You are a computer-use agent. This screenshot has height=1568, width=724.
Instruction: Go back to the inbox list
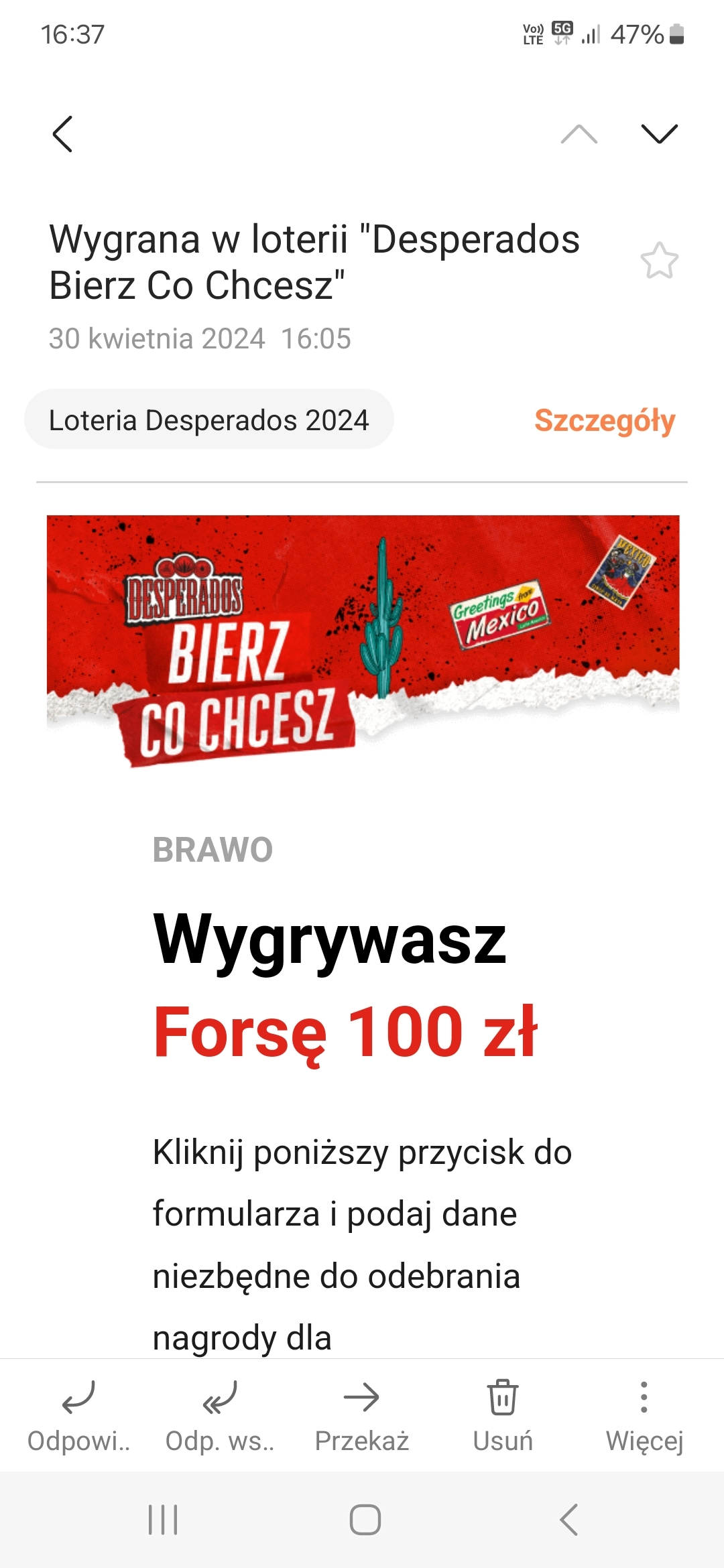62,134
